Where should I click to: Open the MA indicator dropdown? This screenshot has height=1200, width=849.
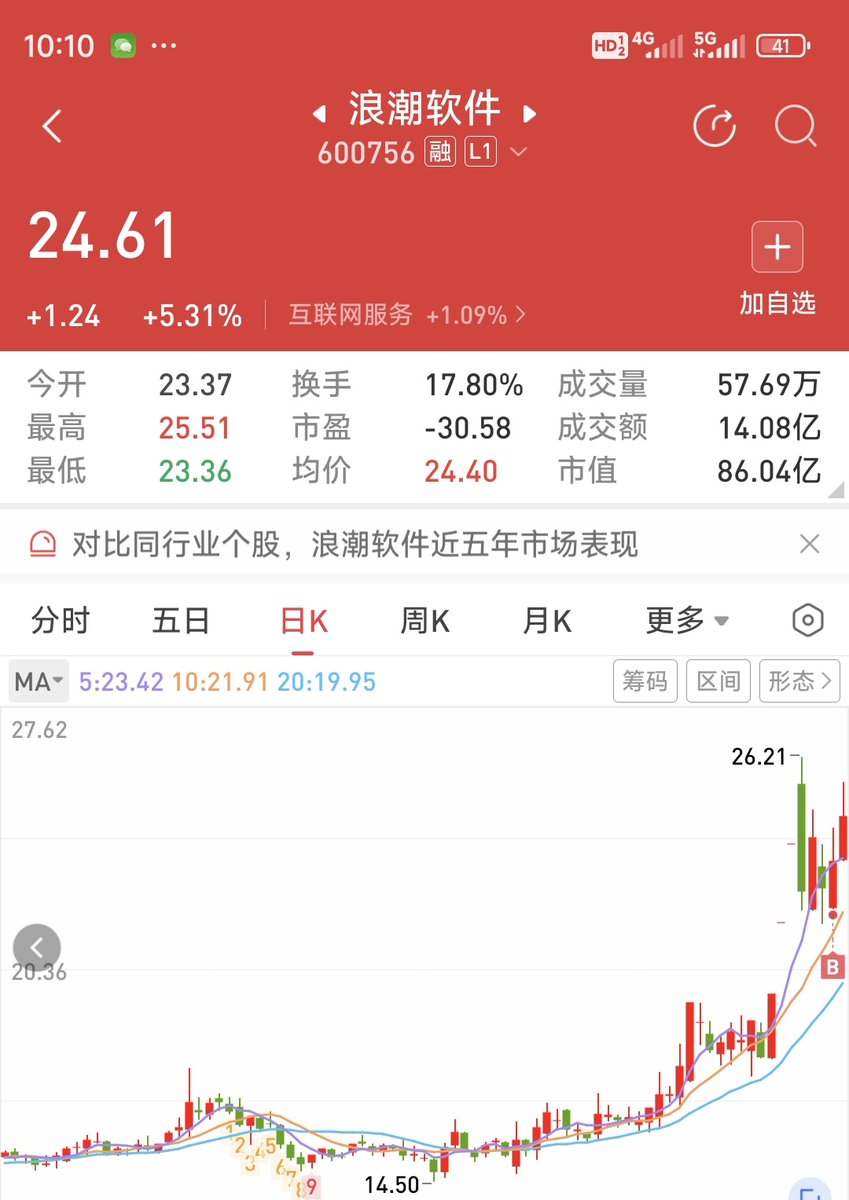click(40, 683)
